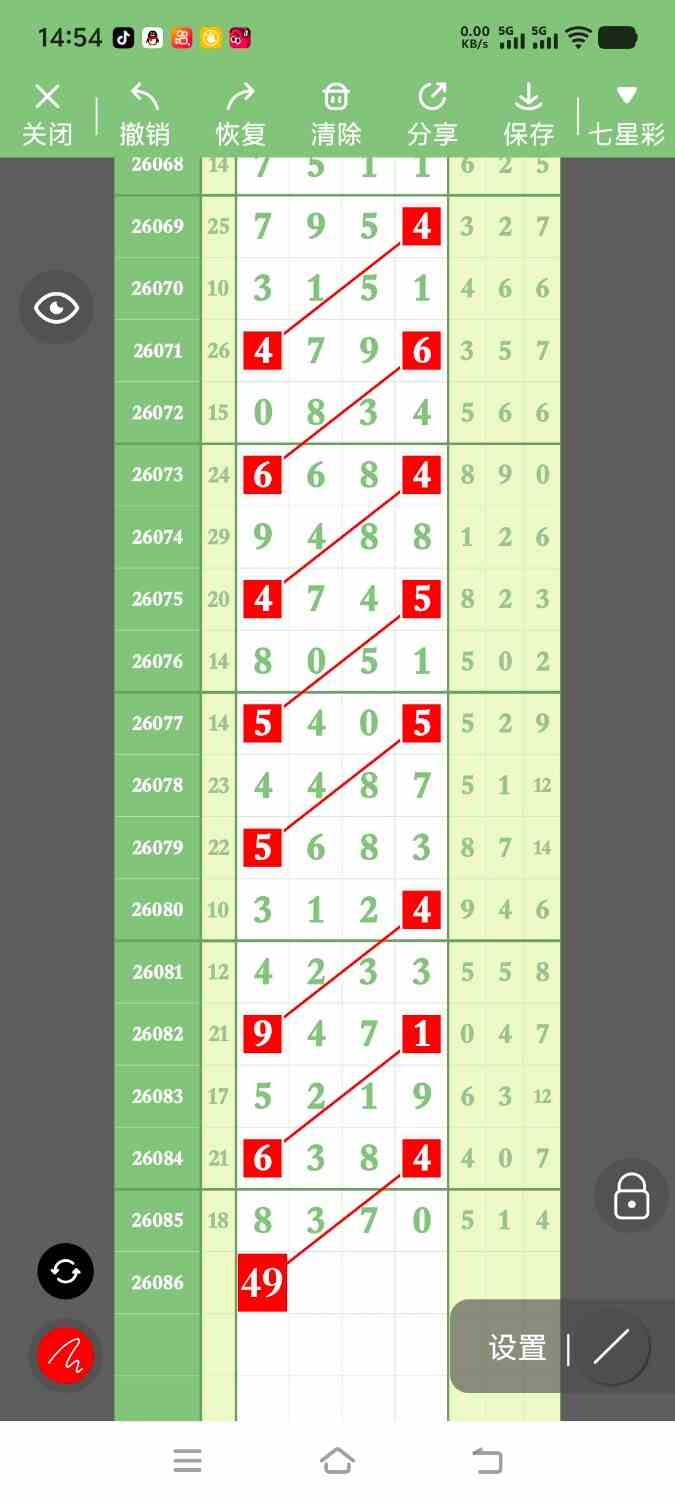Open 设置 settings panel
Viewport: 675px width, 1500px height.
point(517,1348)
